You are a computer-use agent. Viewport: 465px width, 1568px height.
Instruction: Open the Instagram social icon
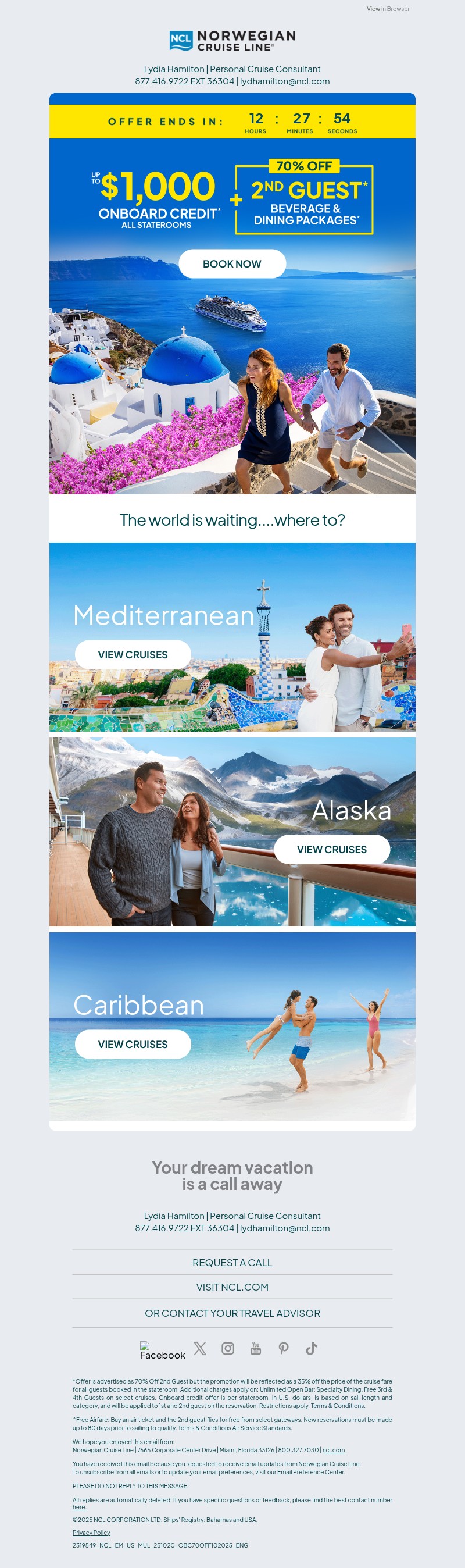[228, 1348]
